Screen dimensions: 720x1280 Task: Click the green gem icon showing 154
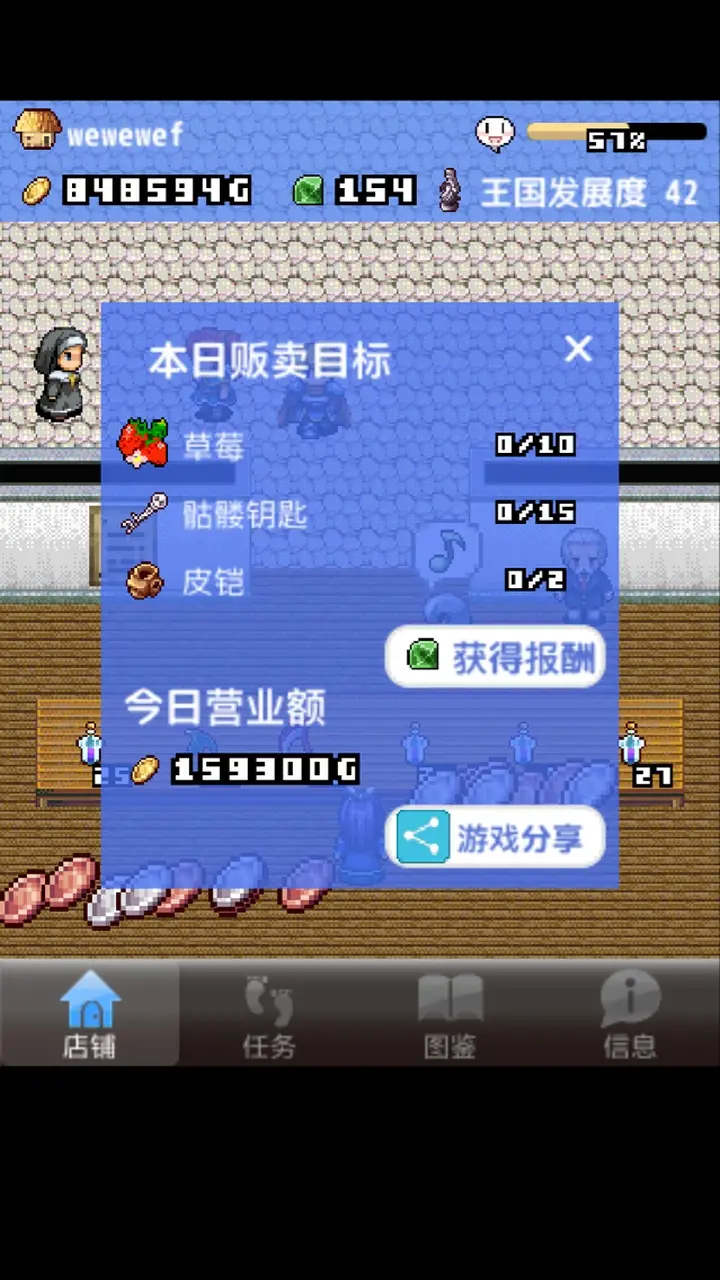[x=310, y=188]
